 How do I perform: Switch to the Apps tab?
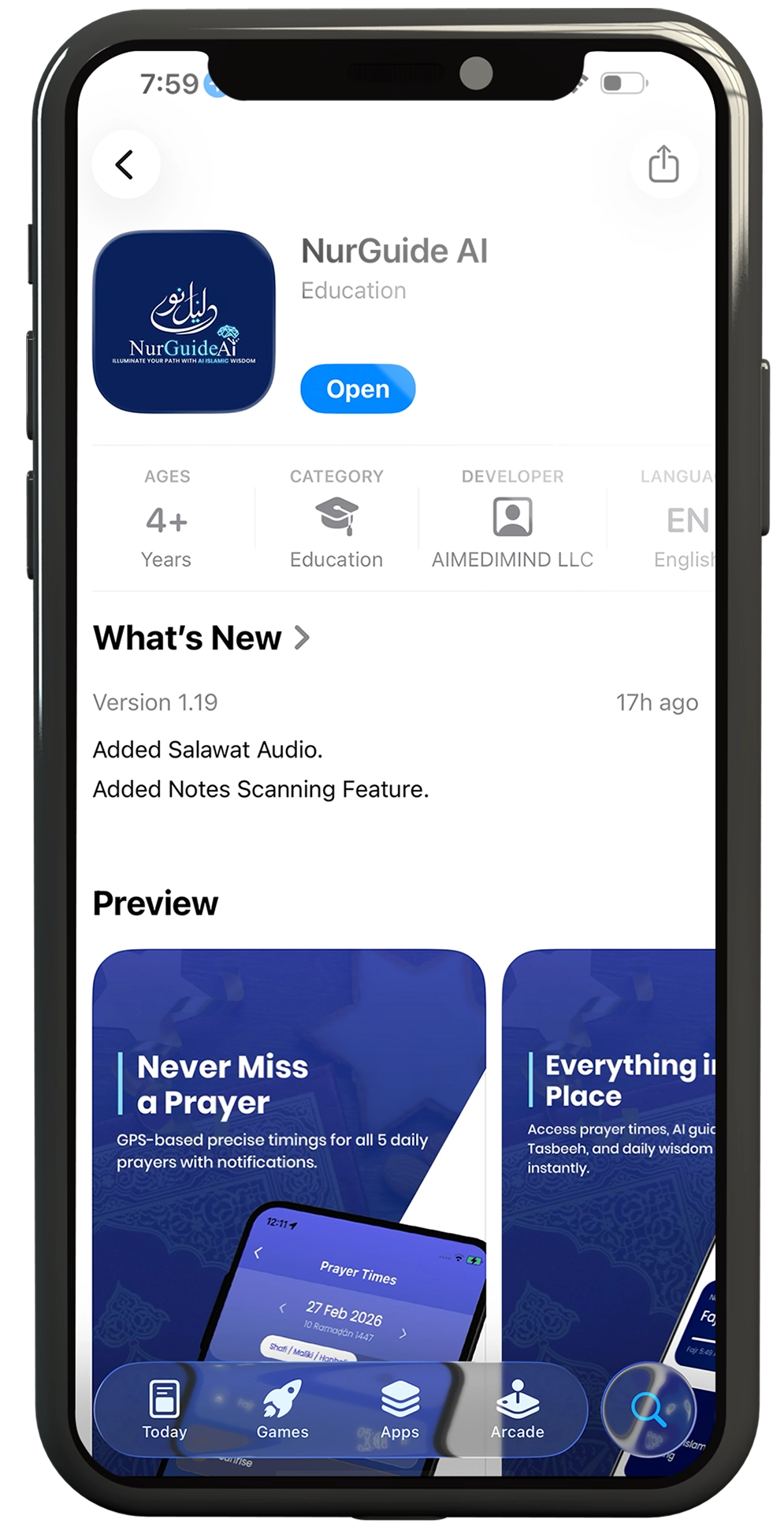pos(399,1410)
